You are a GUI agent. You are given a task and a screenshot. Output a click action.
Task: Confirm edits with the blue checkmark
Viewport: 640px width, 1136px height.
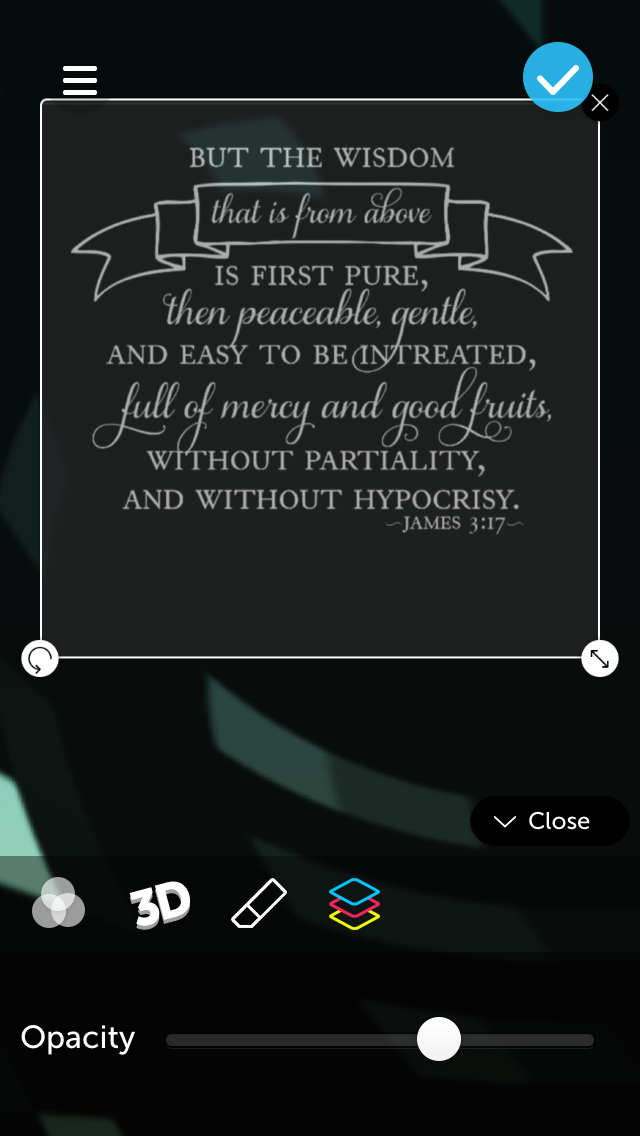[558, 77]
